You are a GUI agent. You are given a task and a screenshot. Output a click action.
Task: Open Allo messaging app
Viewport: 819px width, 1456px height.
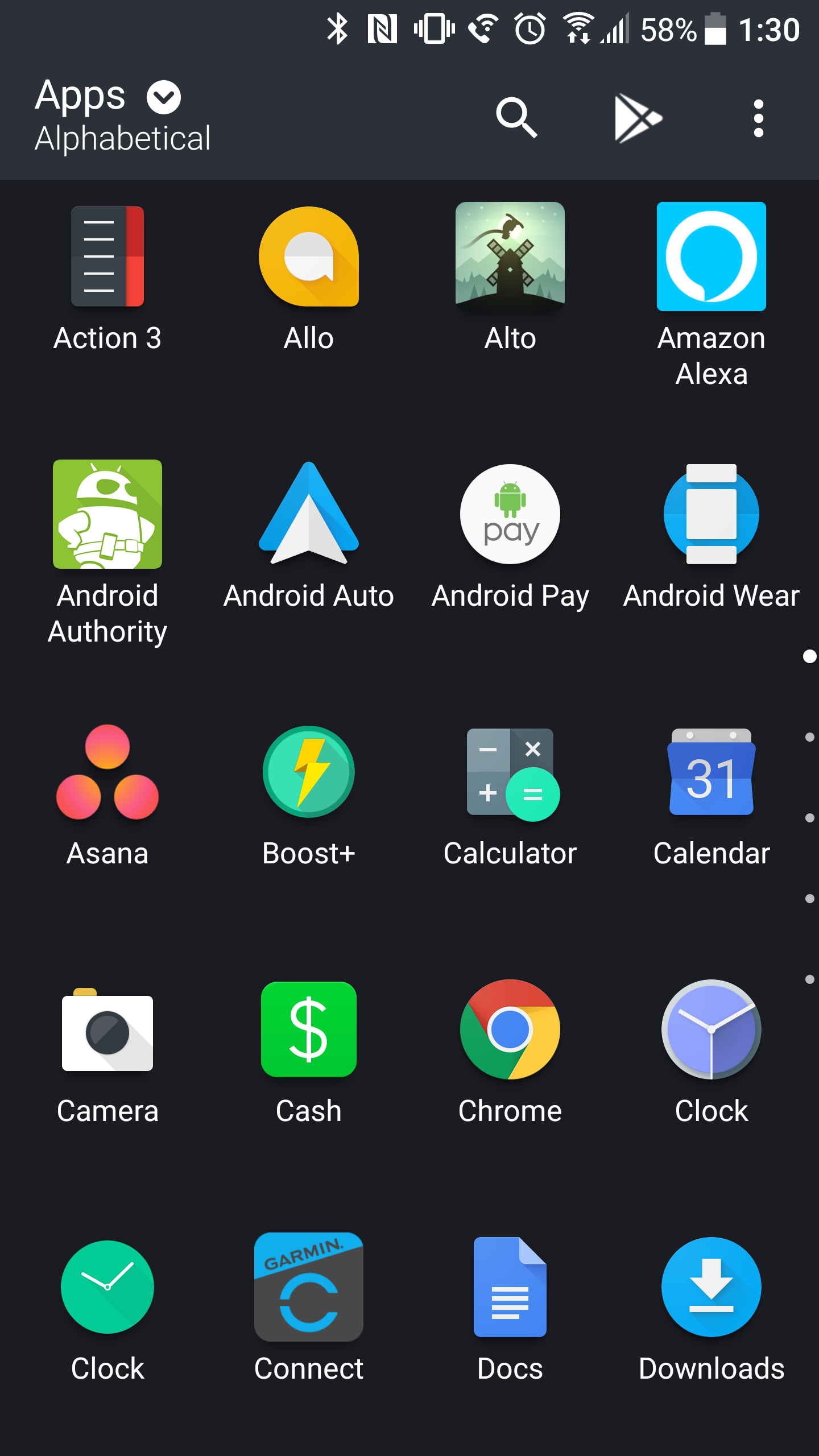tap(309, 257)
